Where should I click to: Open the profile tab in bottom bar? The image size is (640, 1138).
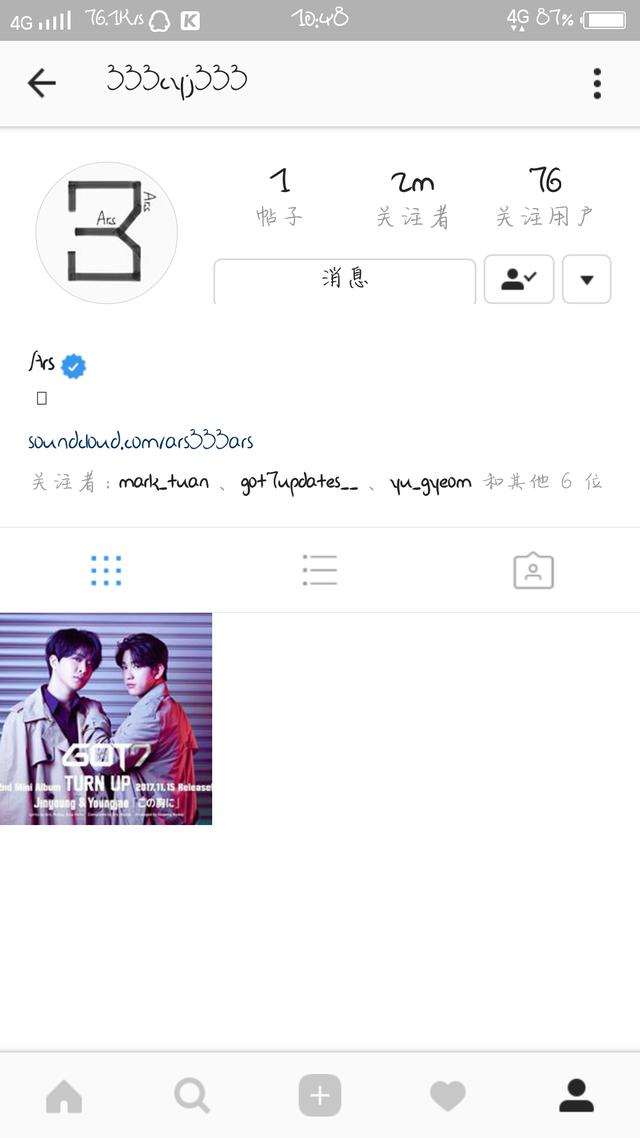(576, 1097)
